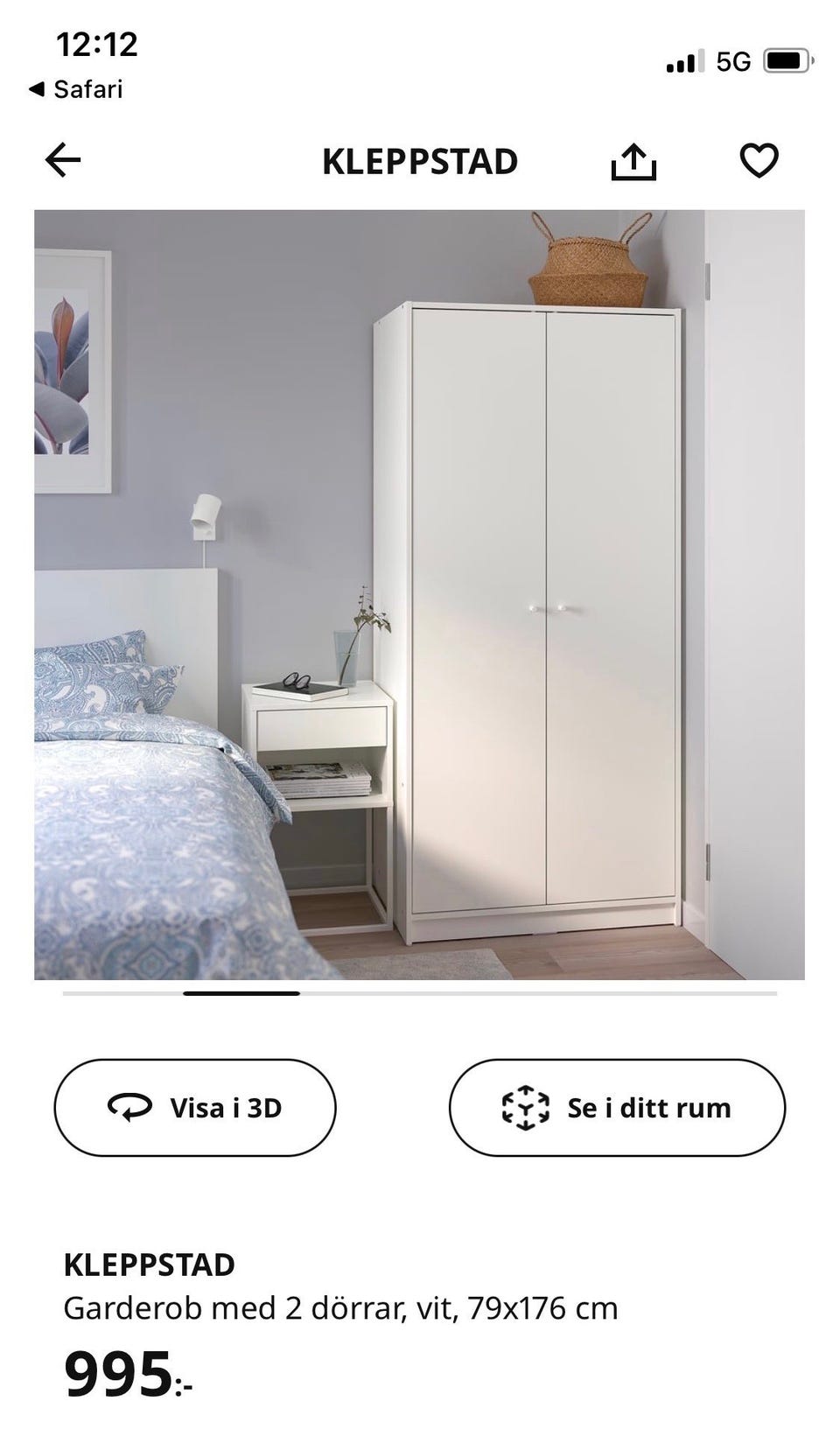Tap the carousel progress indicator strip

tap(419, 995)
